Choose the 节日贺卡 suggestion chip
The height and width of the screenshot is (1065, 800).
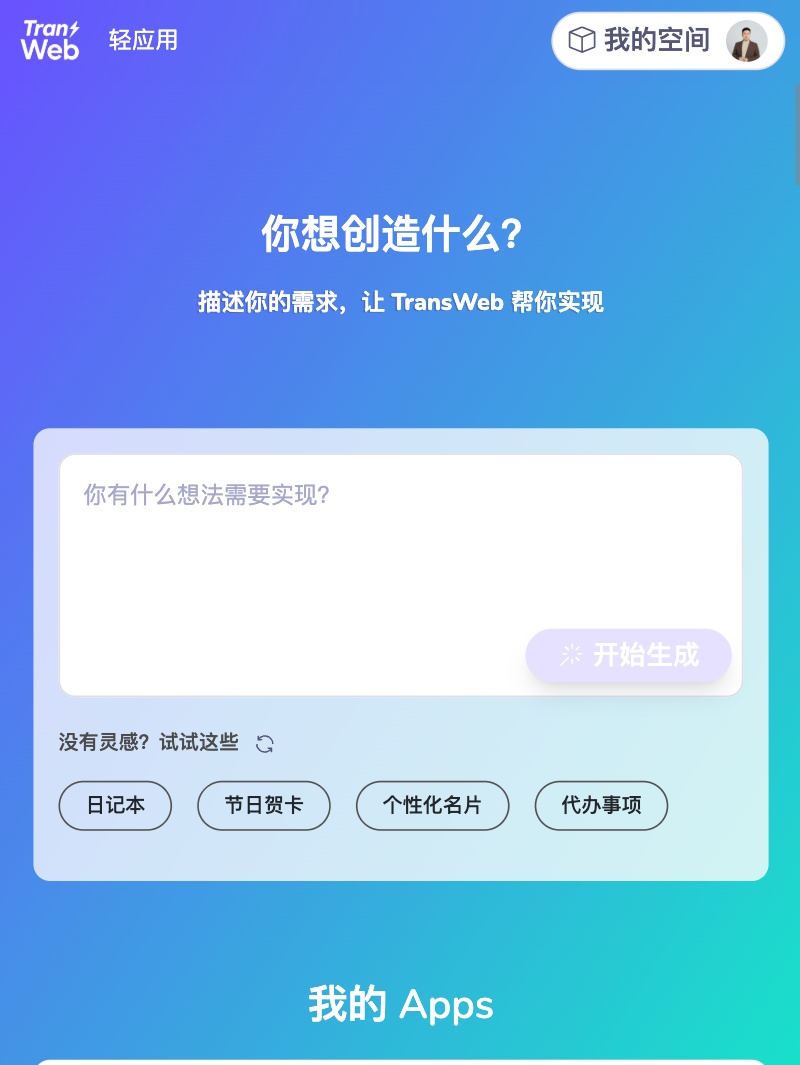pos(263,805)
